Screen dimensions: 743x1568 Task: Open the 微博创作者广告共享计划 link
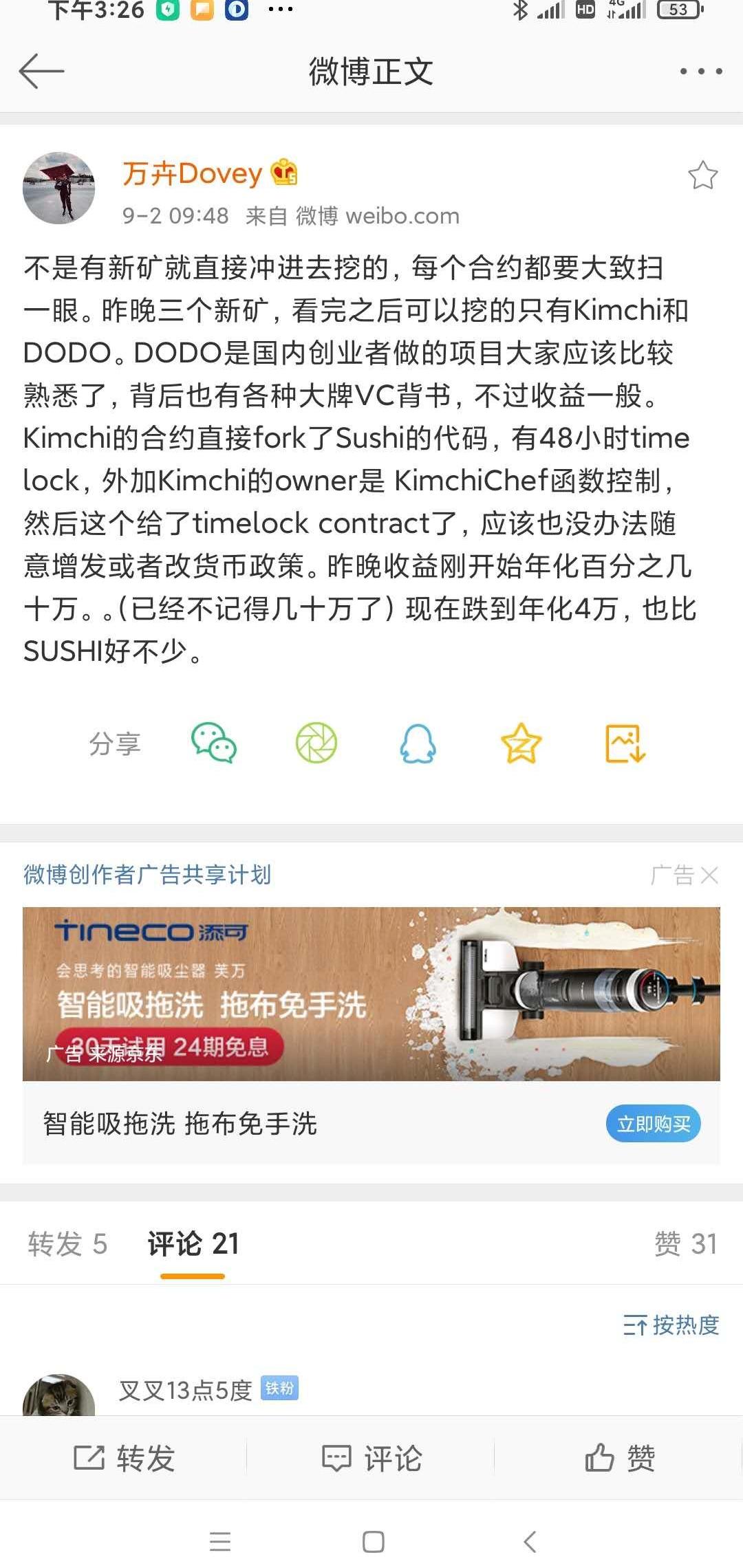pos(147,874)
